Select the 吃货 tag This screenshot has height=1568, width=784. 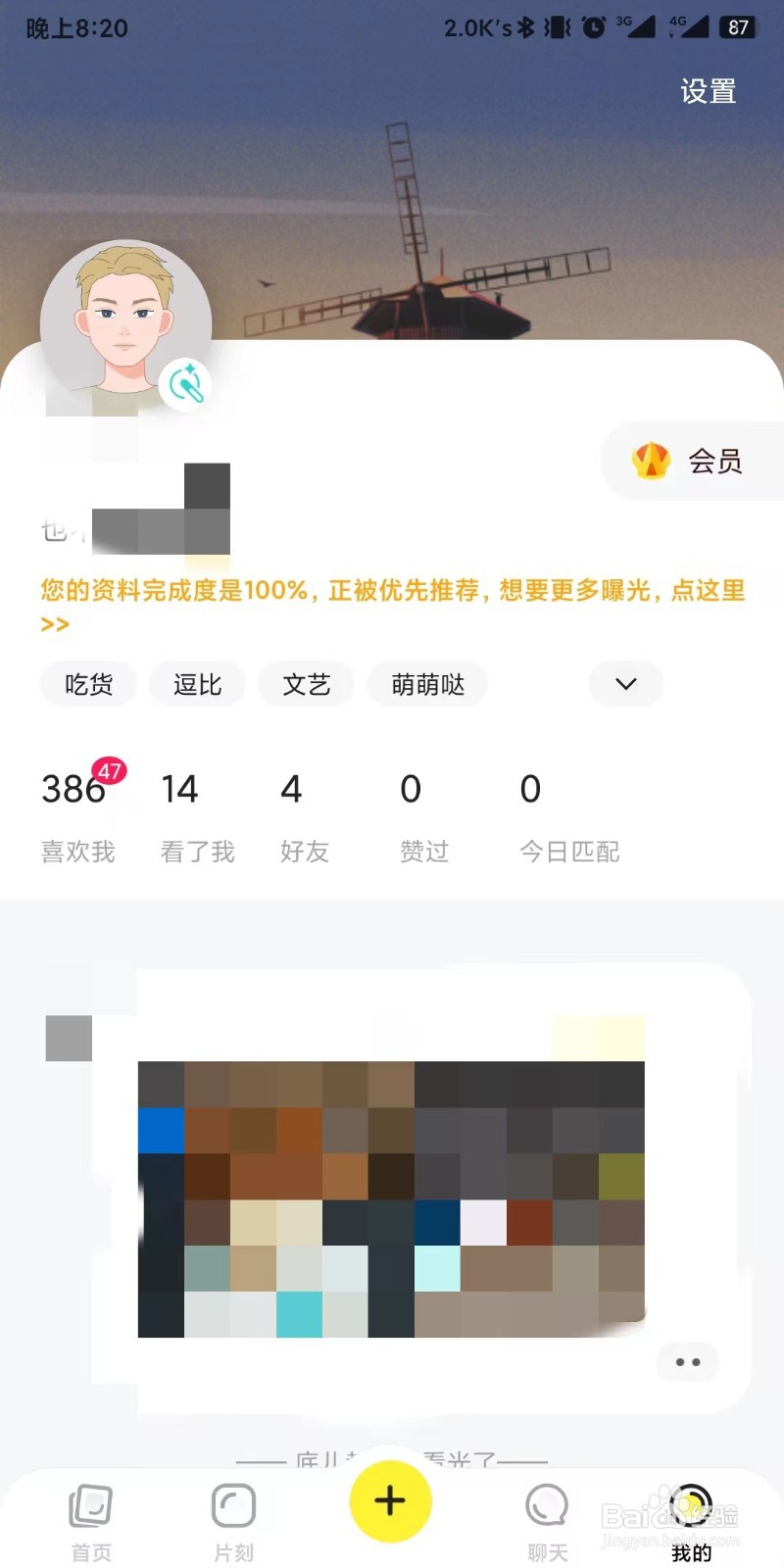(x=88, y=684)
